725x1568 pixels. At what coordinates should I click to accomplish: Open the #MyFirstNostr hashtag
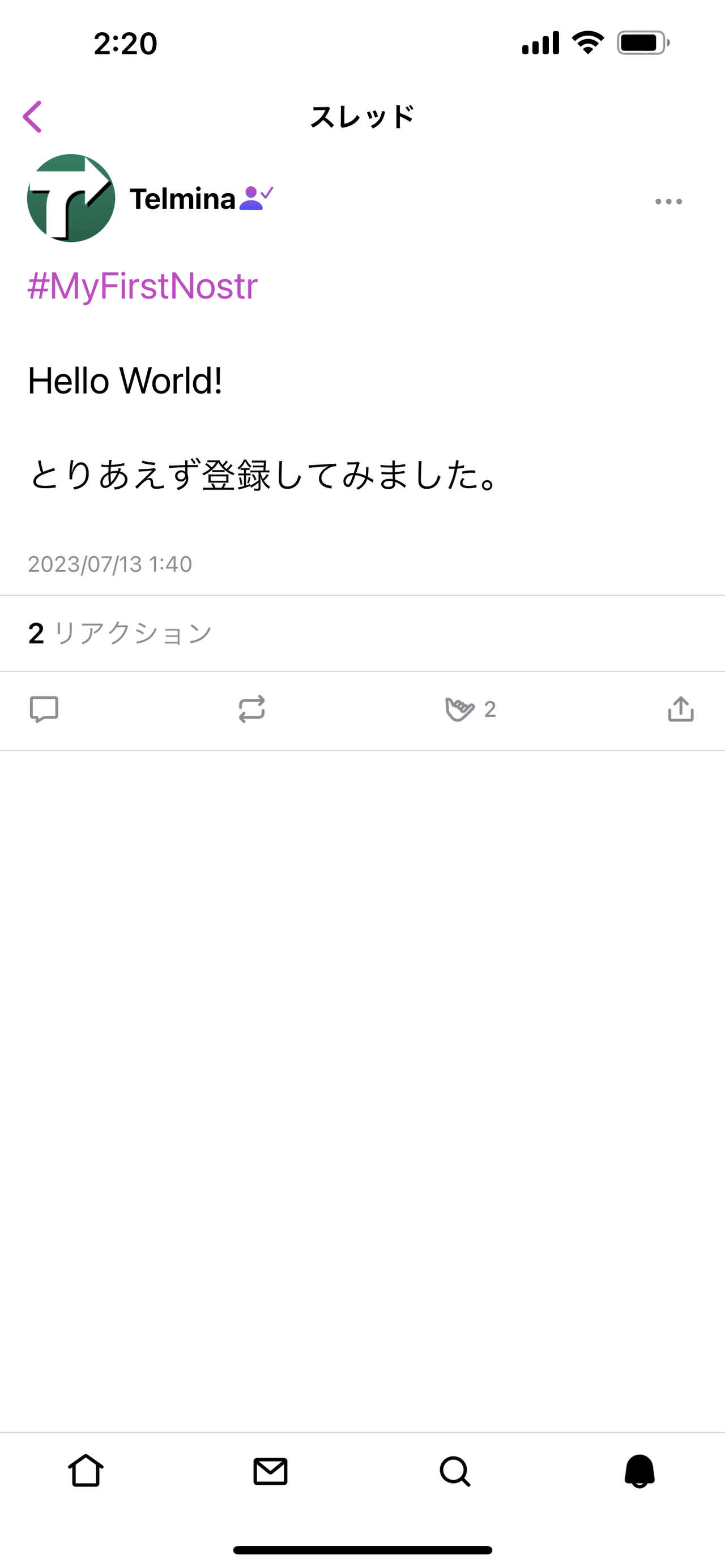(143, 286)
